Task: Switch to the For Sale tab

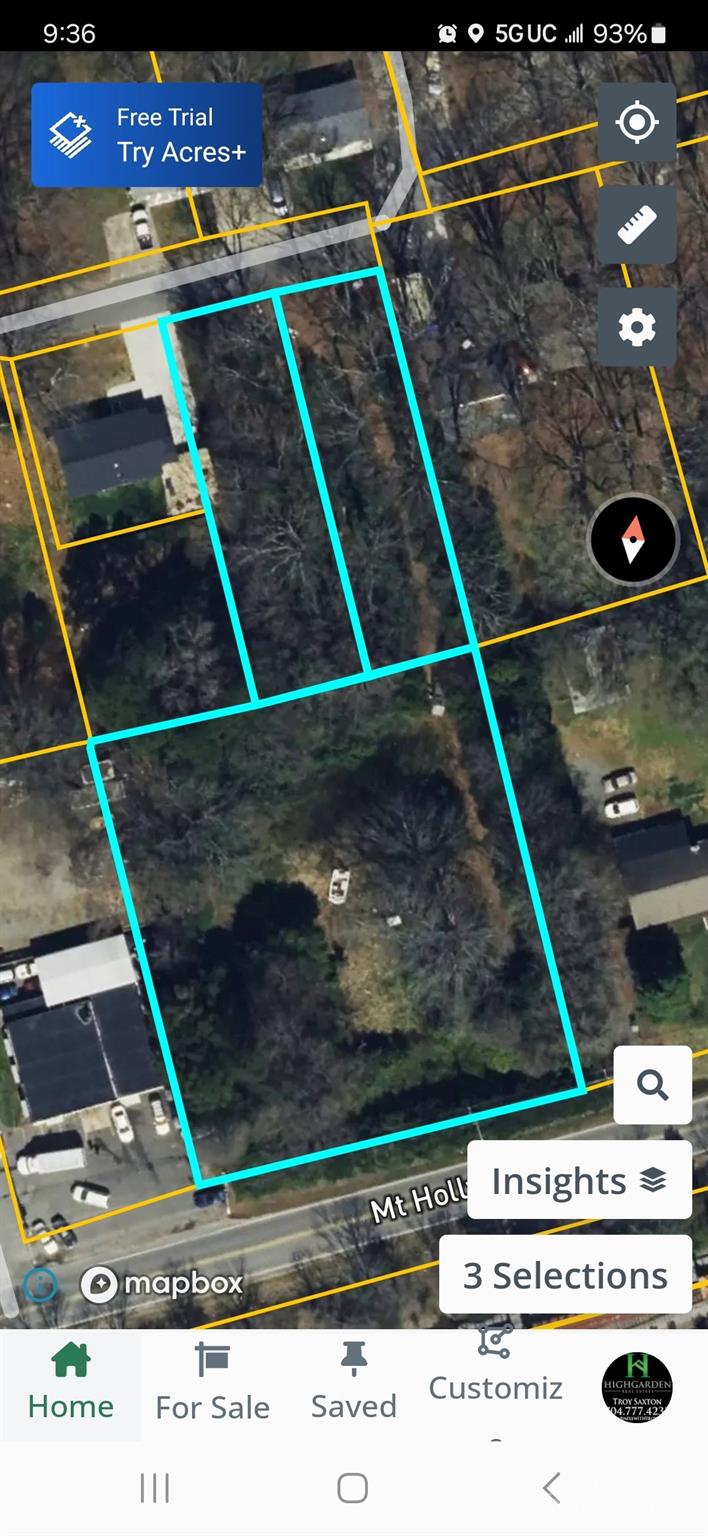Action: (212, 1384)
